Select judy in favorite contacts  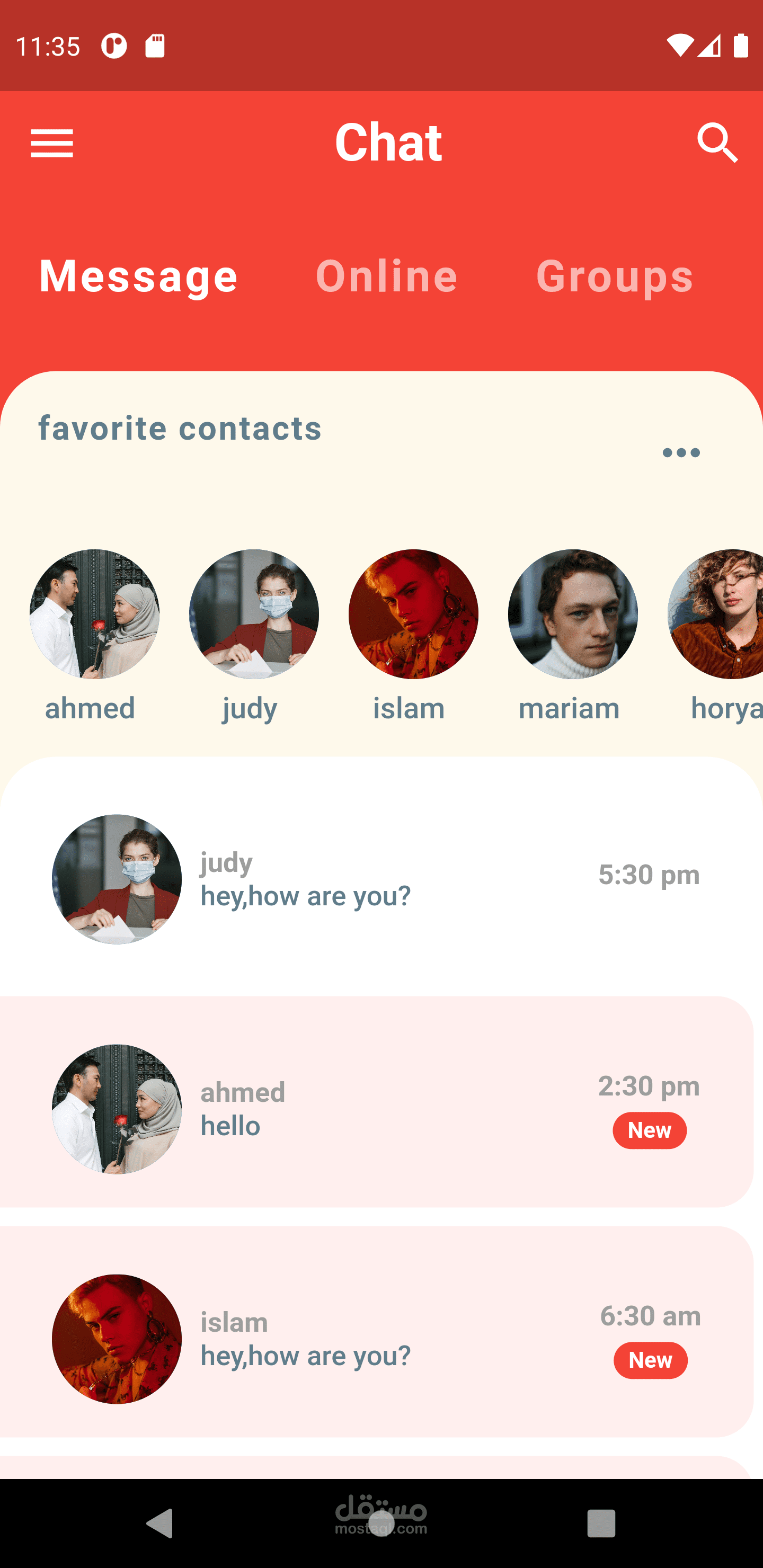(254, 614)
